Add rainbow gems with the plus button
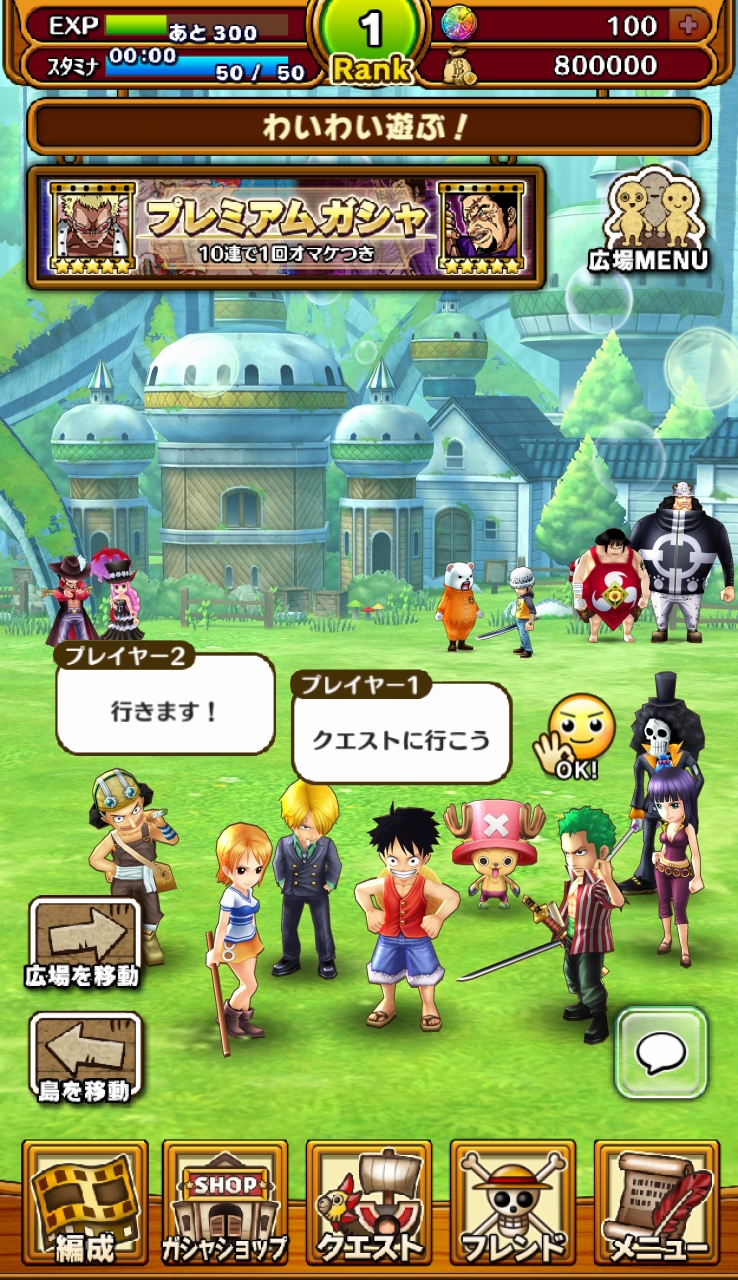This screenshot has width=738, height=1280. (x=688, y=26)
